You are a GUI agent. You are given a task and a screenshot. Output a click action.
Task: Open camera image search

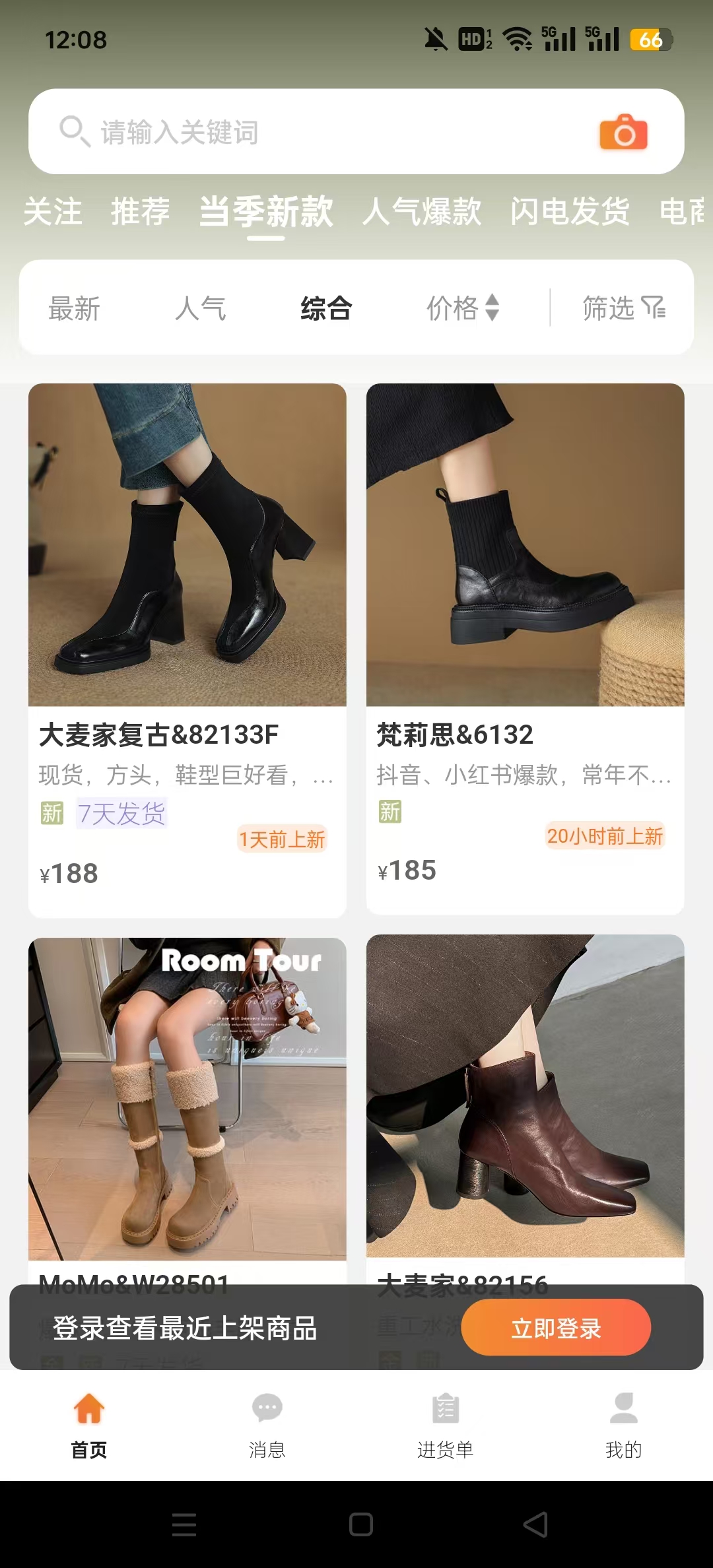(623, 132)
